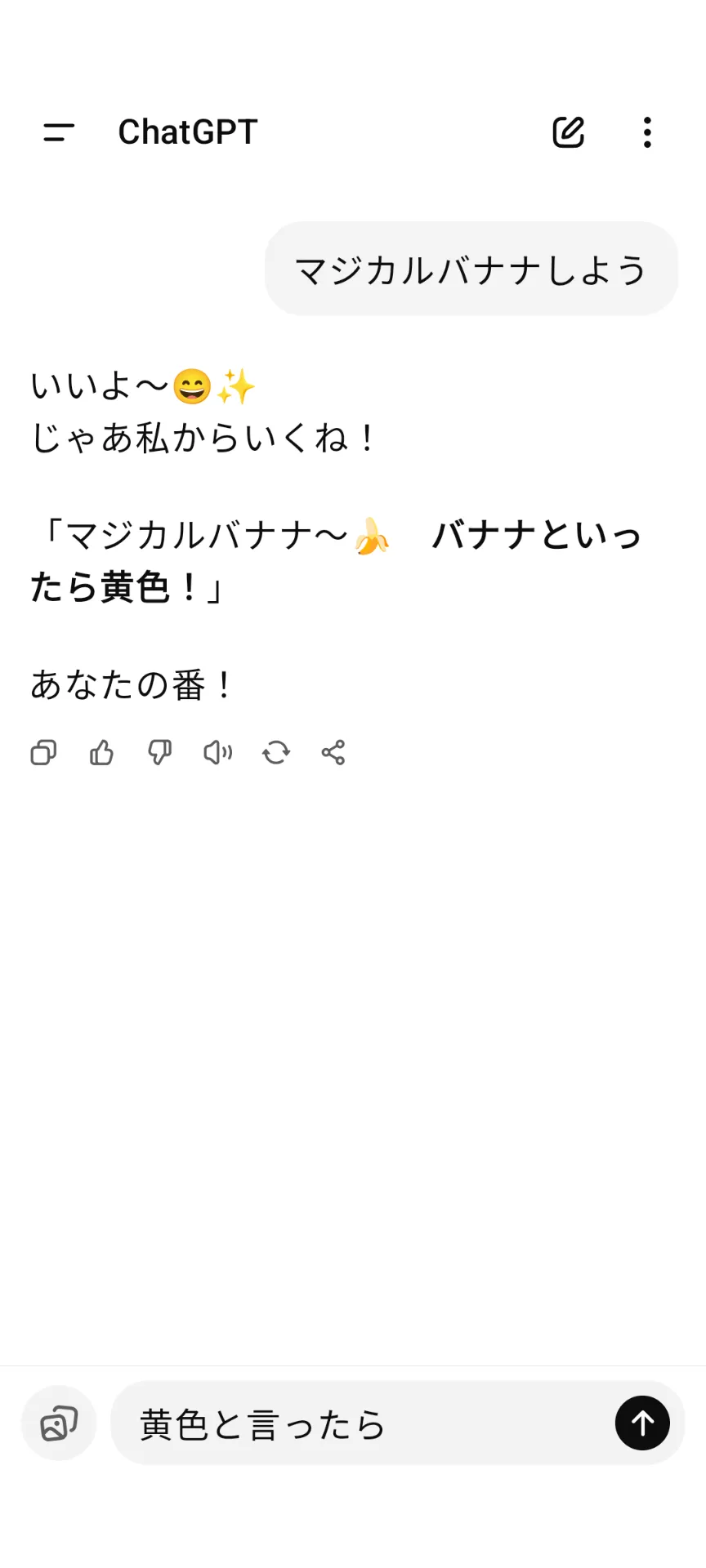Screen dimensions: 706x1568
Task: Send the typed message
Action: pyautogui.click(x=642, y=1423)
